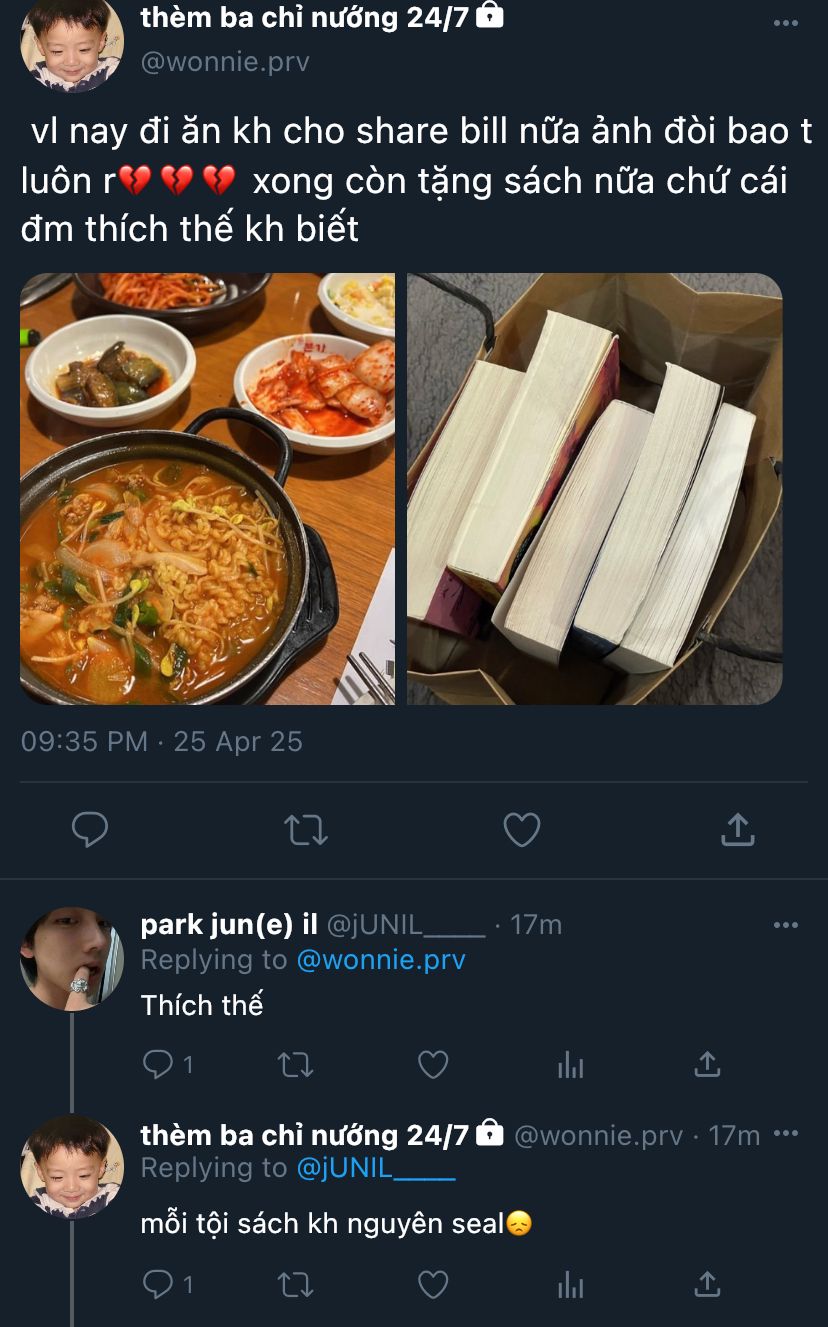Image resolution: width=828 pixels, height=1327 pixels.
Task: Comment on the "mỗi tội sách" reply
Action: point(158,1284)
